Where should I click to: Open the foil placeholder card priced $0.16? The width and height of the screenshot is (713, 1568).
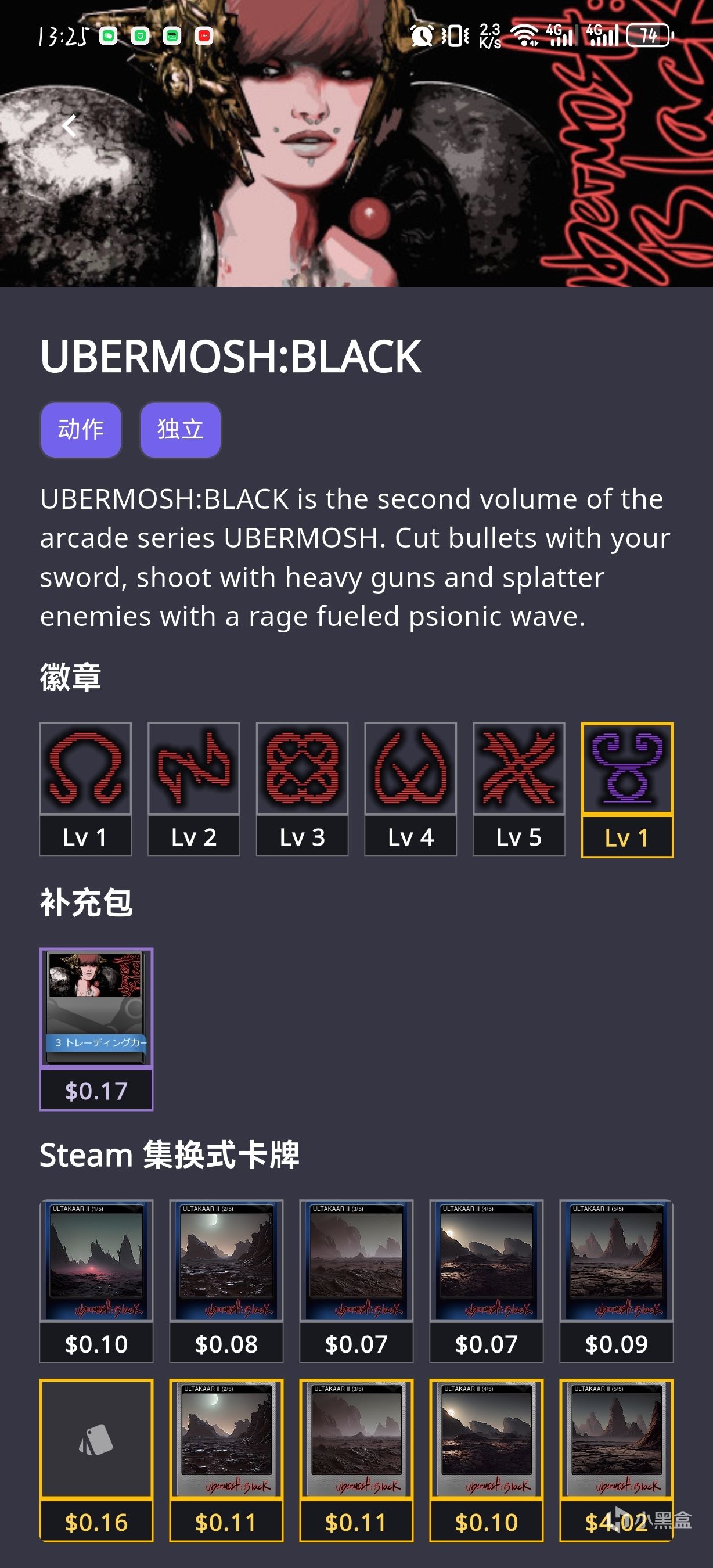point(96,1458)
